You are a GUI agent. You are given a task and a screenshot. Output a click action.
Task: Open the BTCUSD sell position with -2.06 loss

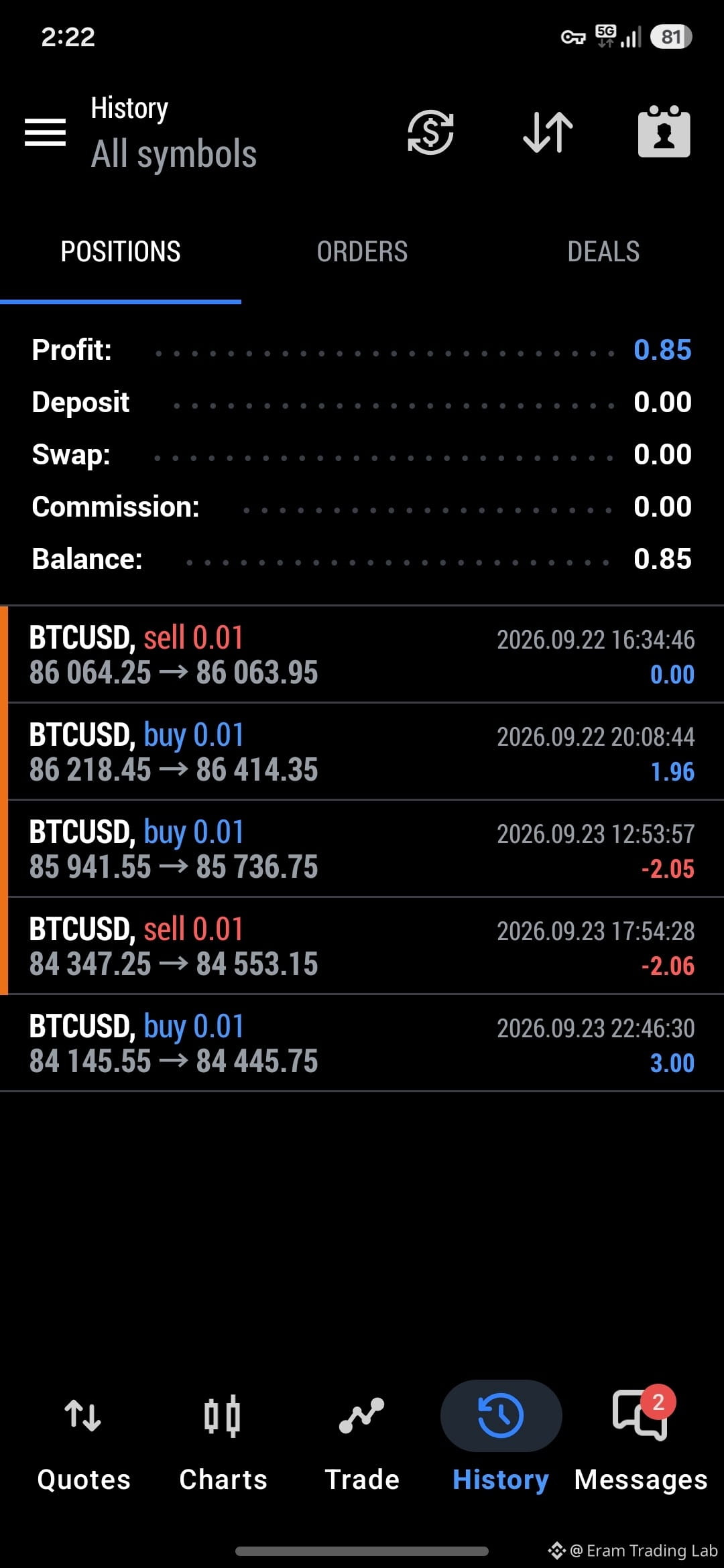coord(362,946)
